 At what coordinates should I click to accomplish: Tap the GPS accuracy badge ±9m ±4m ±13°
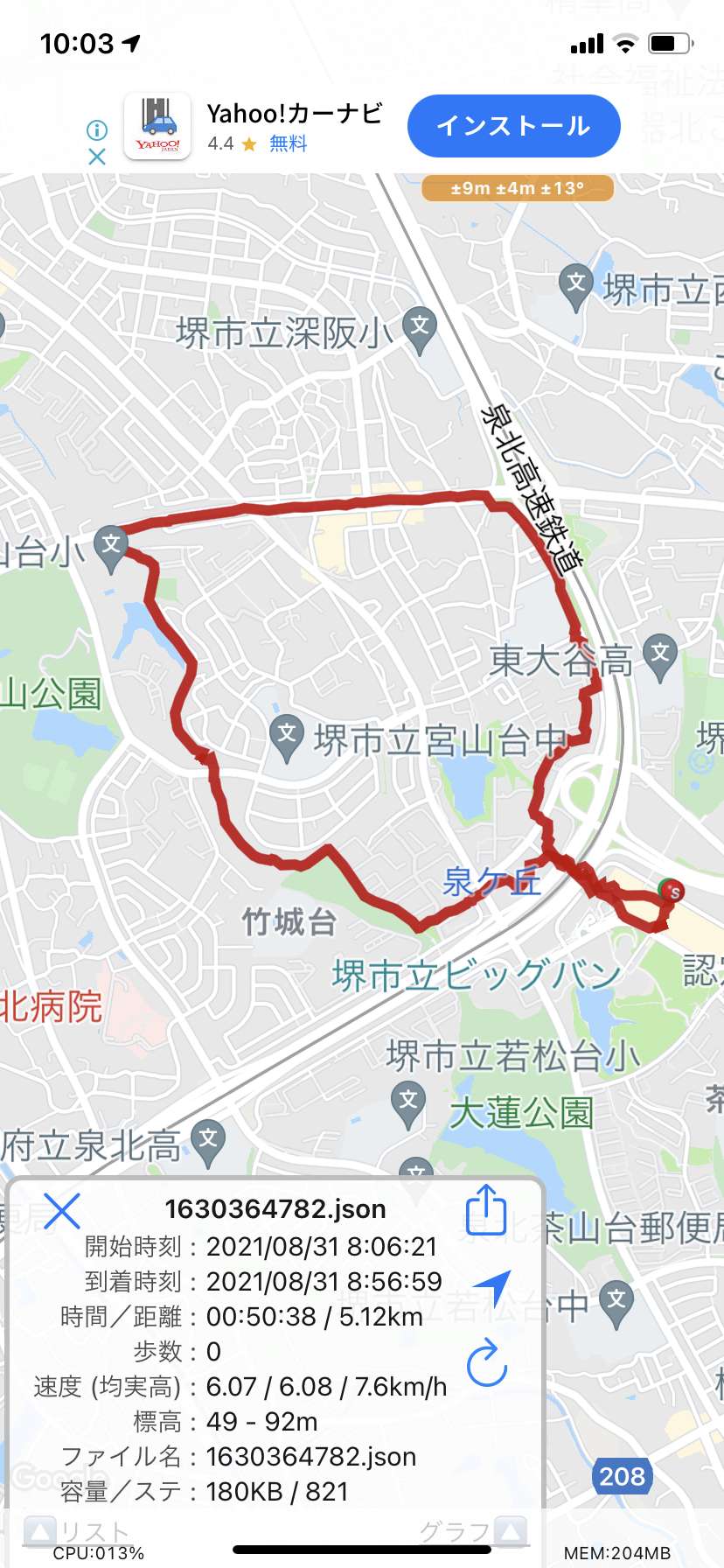point(518,188)
